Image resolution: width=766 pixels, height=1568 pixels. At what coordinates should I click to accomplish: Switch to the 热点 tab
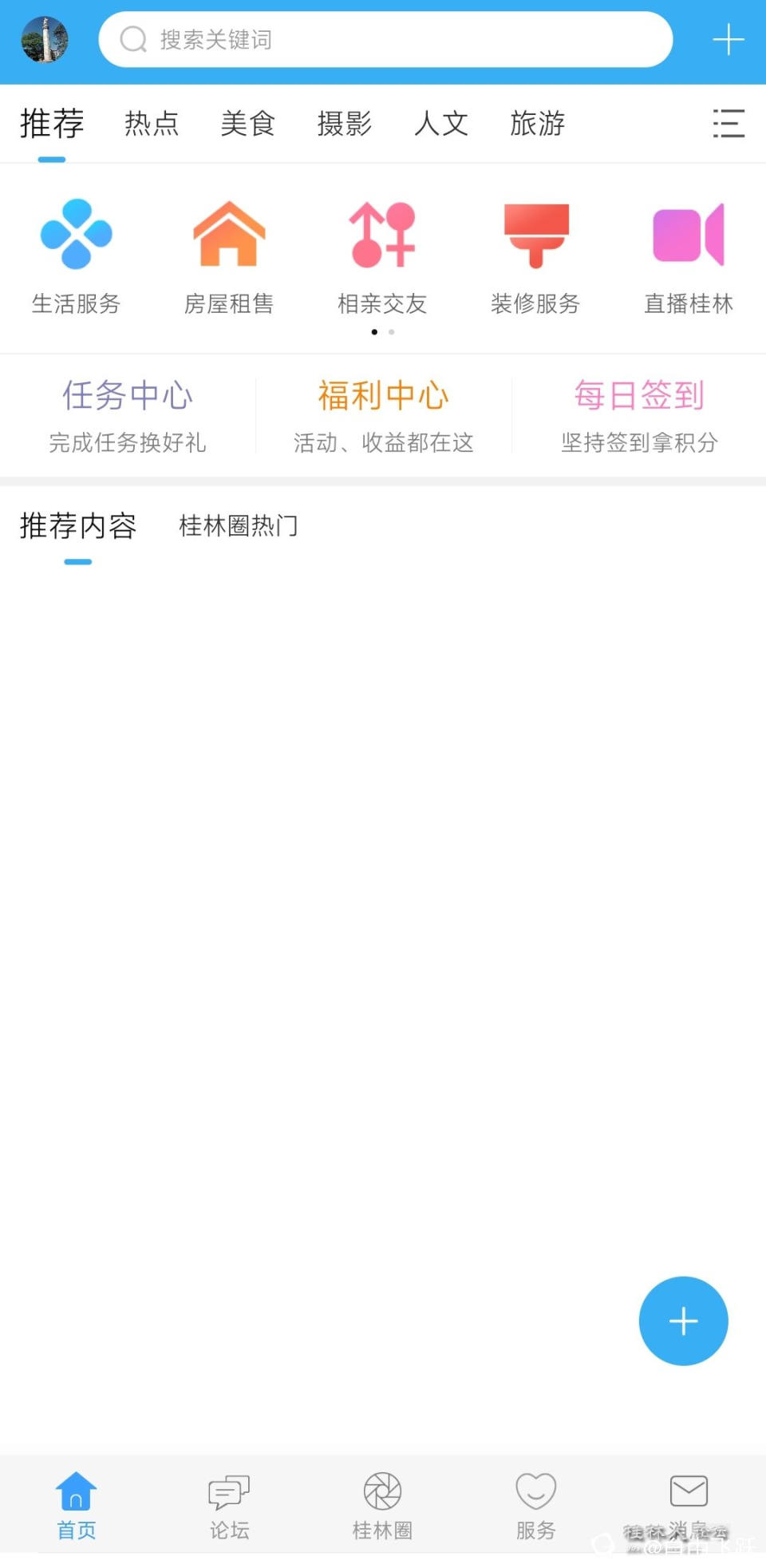pos(152,124)
